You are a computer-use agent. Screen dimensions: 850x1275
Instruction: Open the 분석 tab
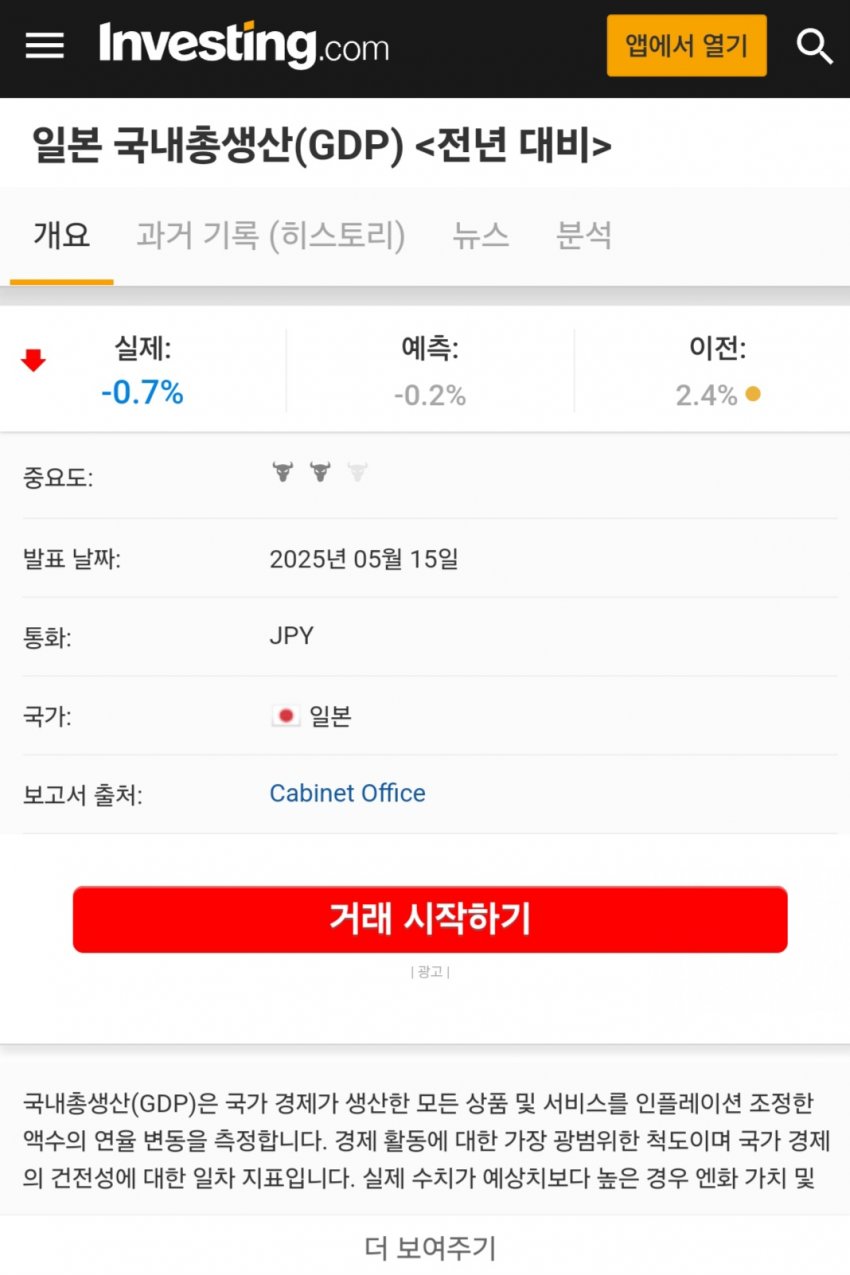[584, 236]
